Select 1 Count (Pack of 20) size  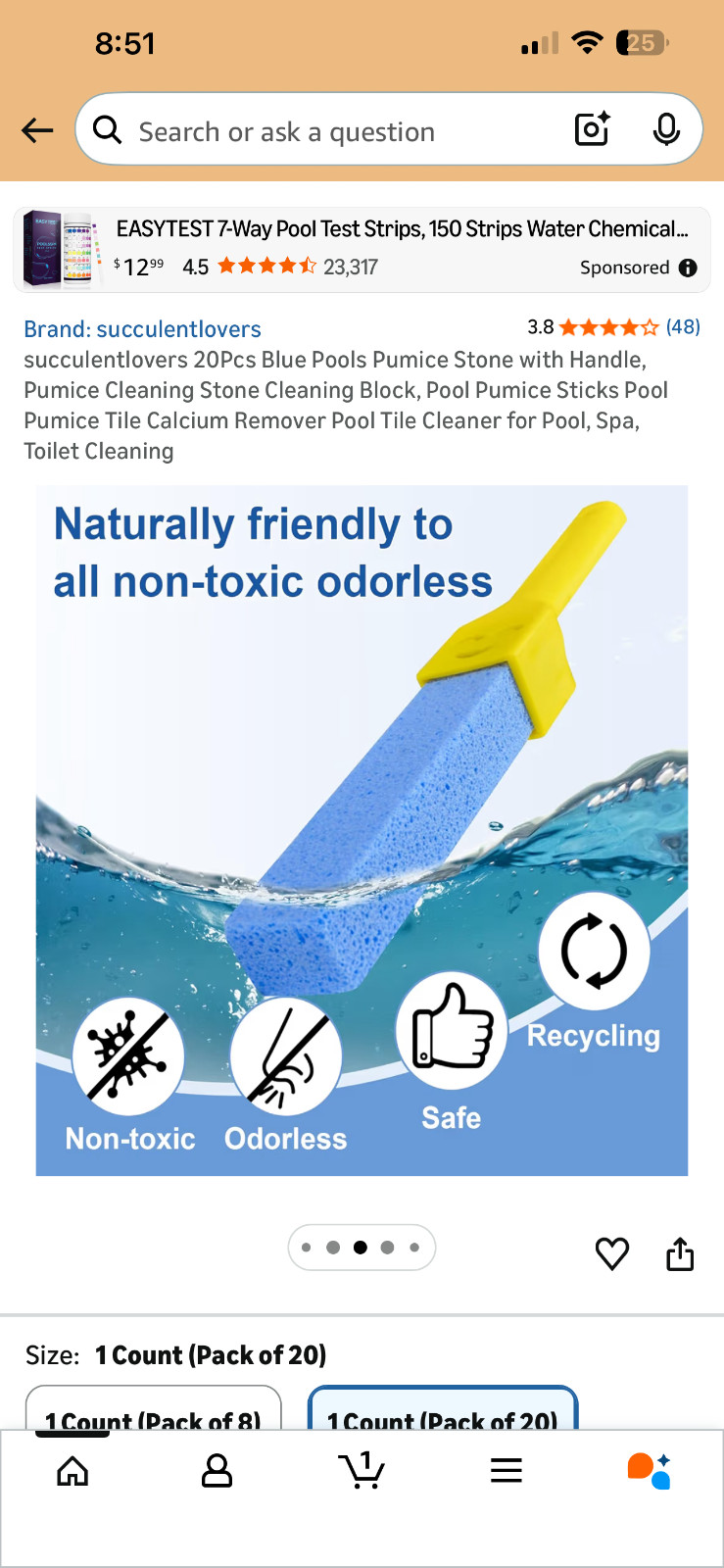(443, 1407)
